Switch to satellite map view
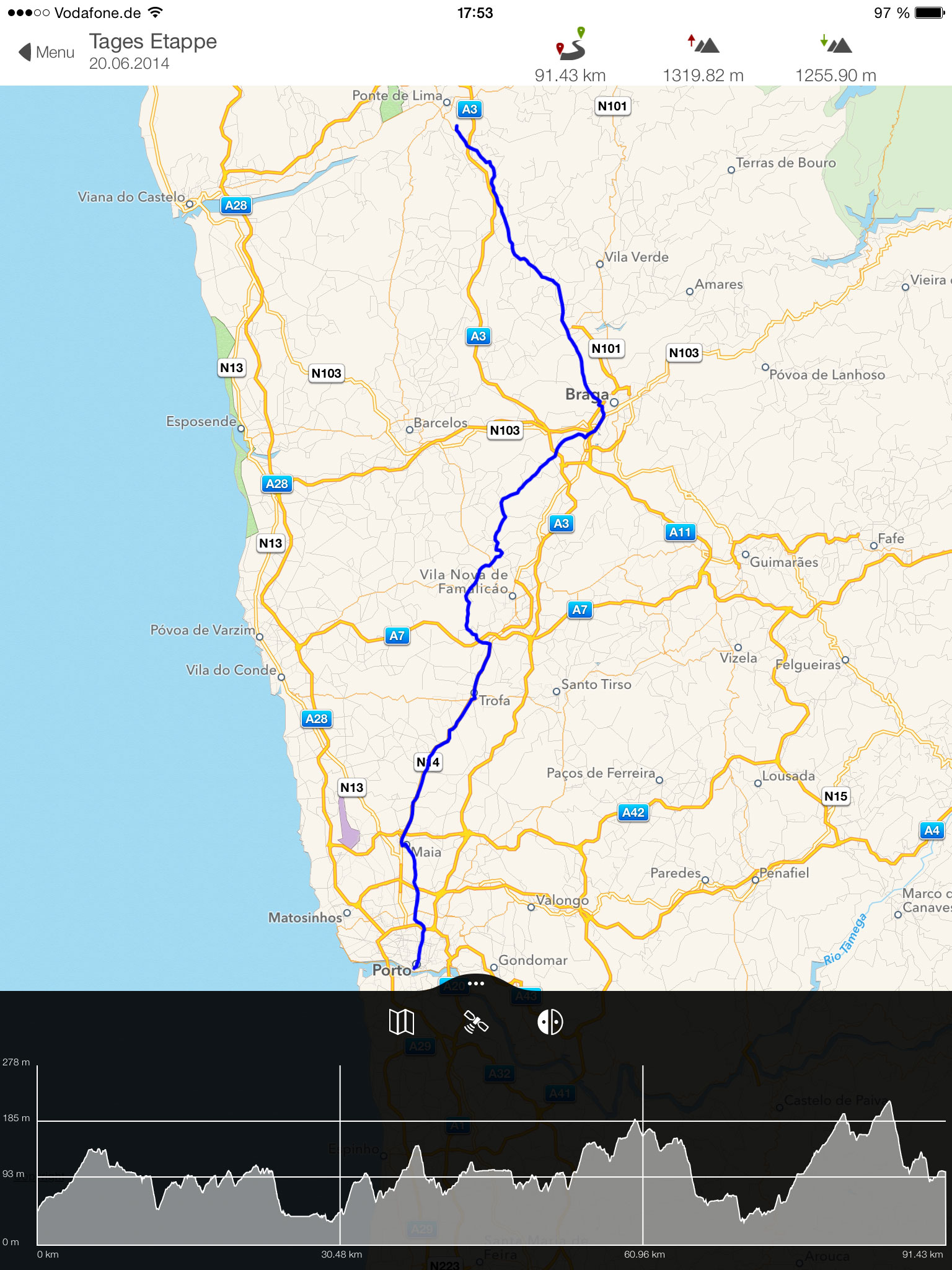The width and height of the screenshot is (952, 1270). coord(476,1021)
